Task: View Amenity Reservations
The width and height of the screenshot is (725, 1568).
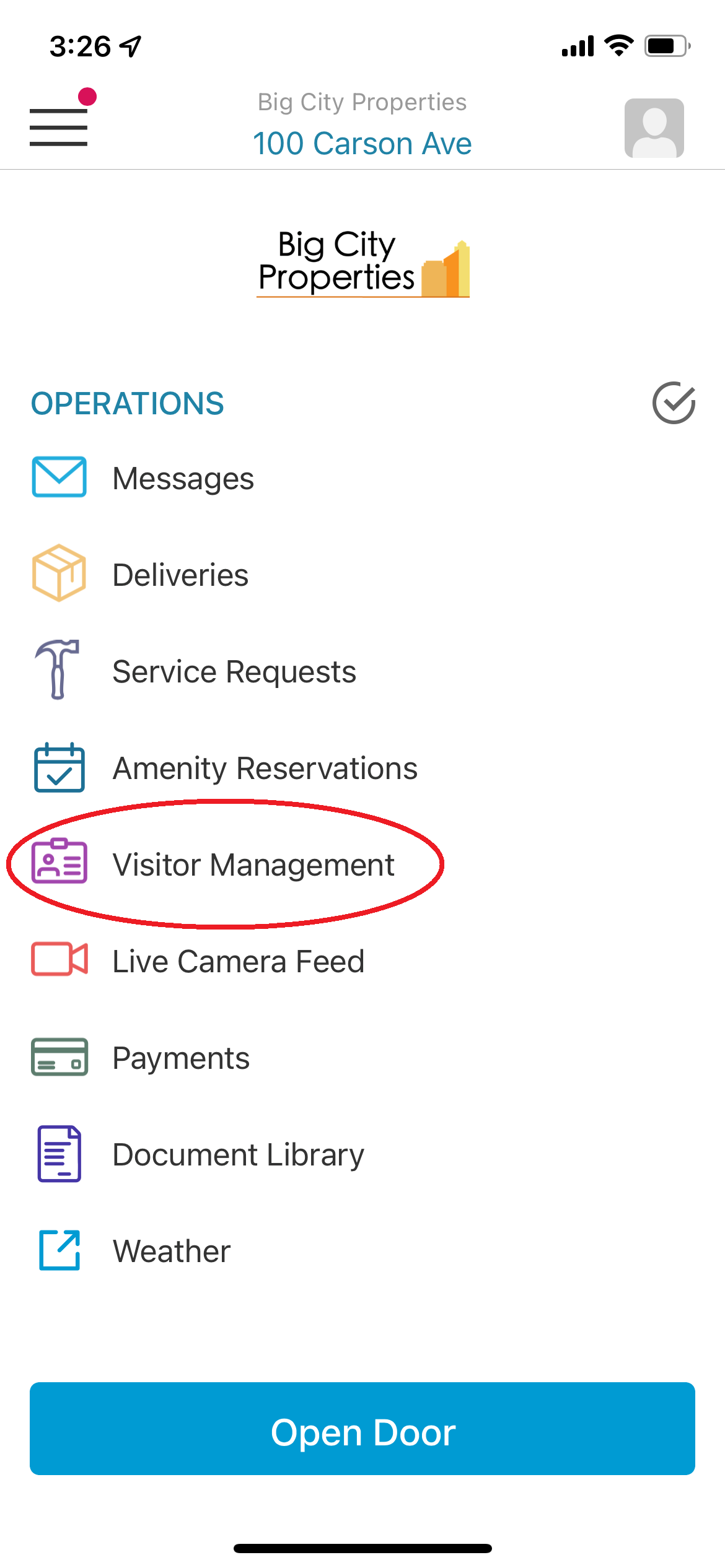Action: tap(265, 769)
